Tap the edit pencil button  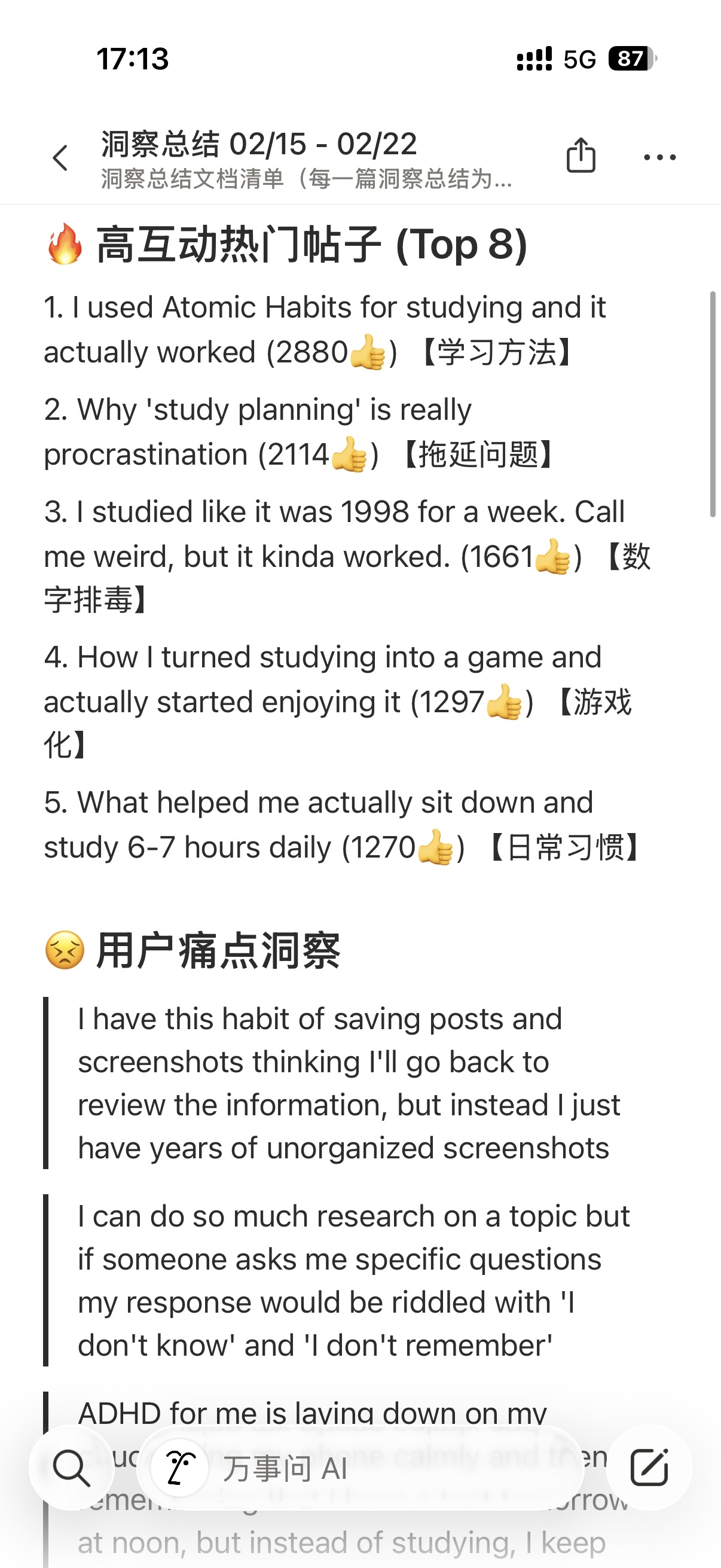click(x=649, y=1468)
